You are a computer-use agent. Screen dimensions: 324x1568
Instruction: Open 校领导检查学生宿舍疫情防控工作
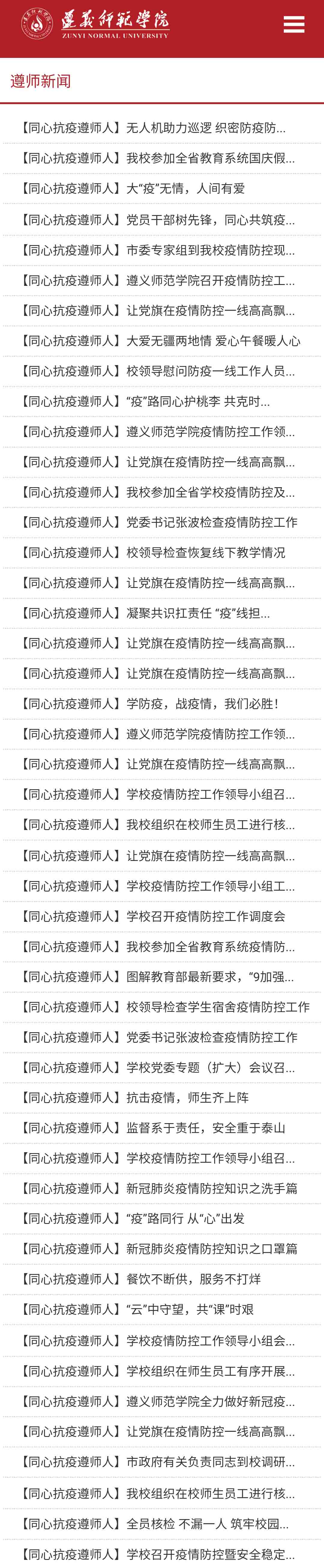pyautogui.click(x=164, y=1007)
